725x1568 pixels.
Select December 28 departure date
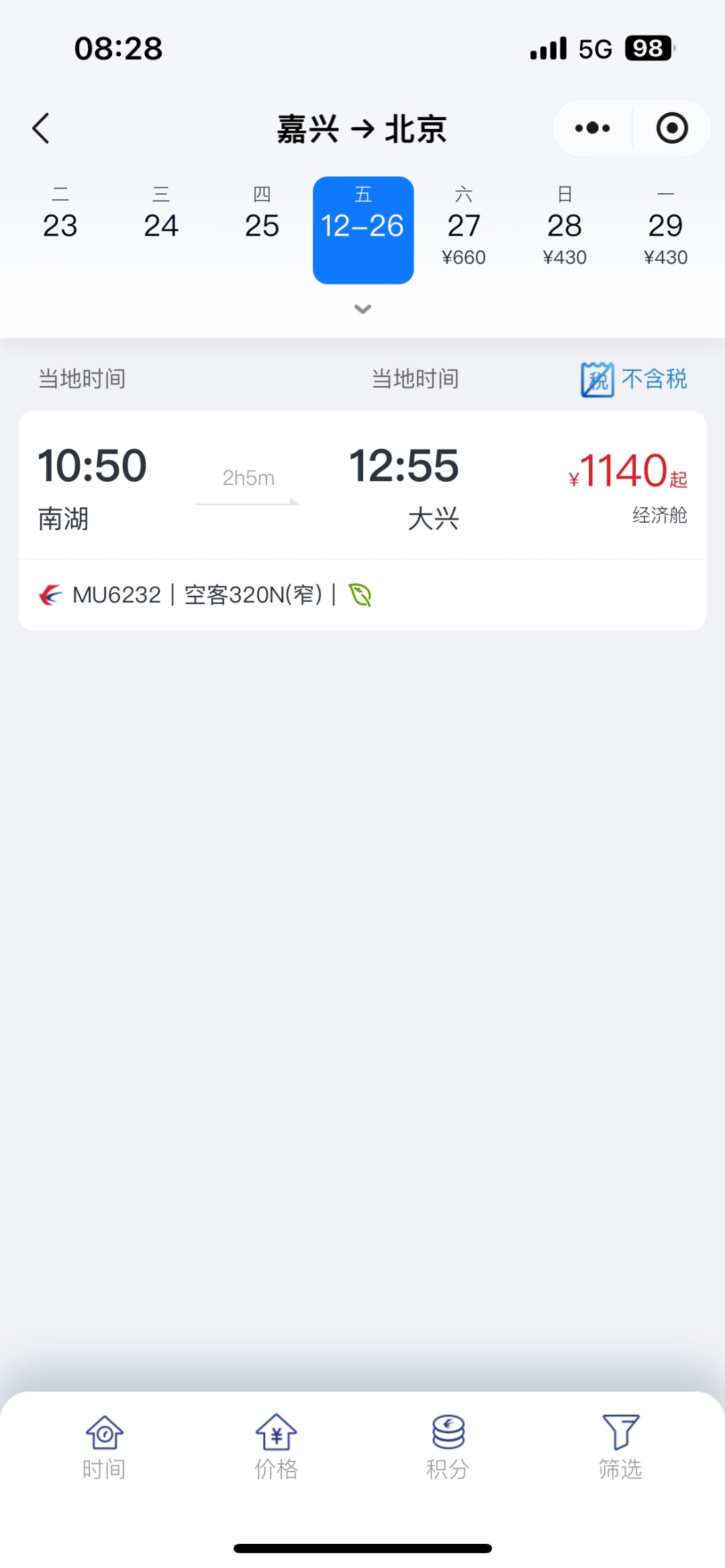coord(565,225)
